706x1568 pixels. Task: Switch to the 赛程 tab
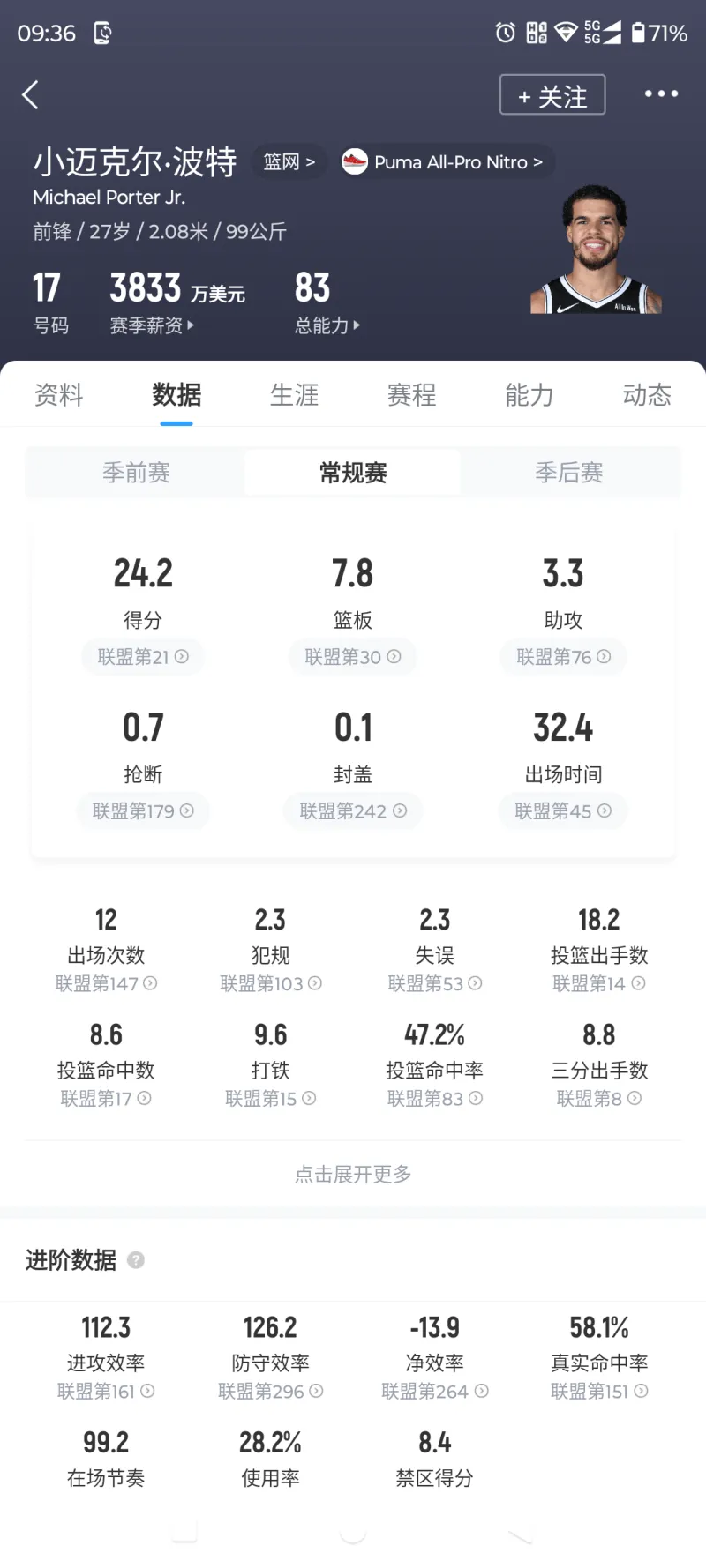tap(411, 395)
